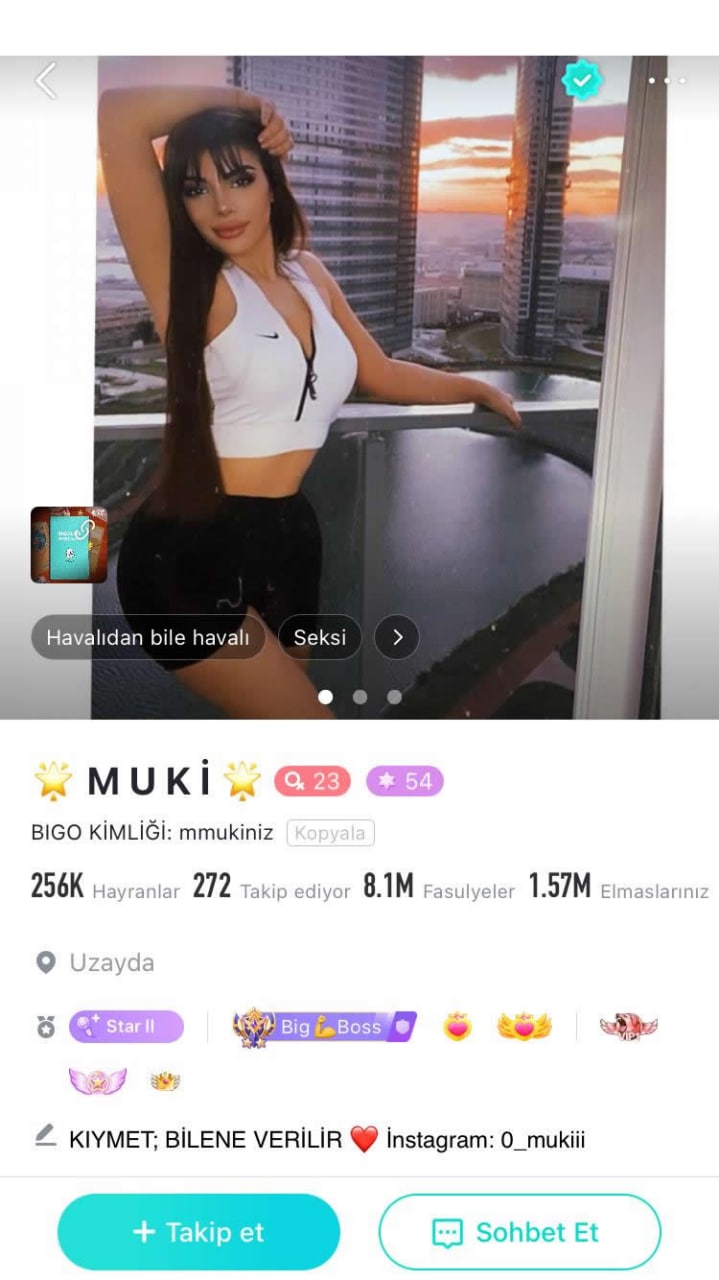Viewport: 719px width, 1280px height.
Task: Follow this user with Takip et
Action: [x=199, y=1232]
